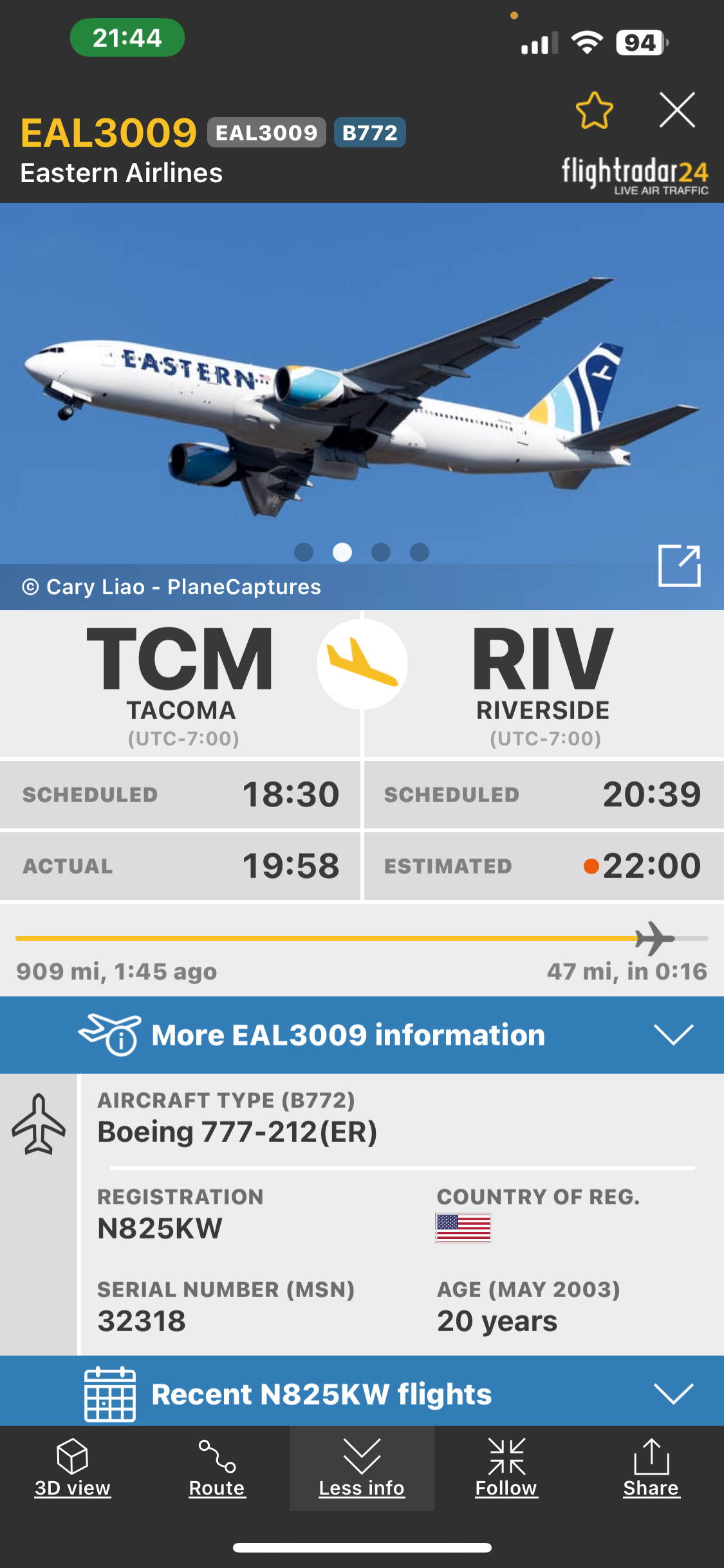The width and height of the screenshot is (724, 1568).
Task: Follow this flight on the map
Action: click(506, 1468)
